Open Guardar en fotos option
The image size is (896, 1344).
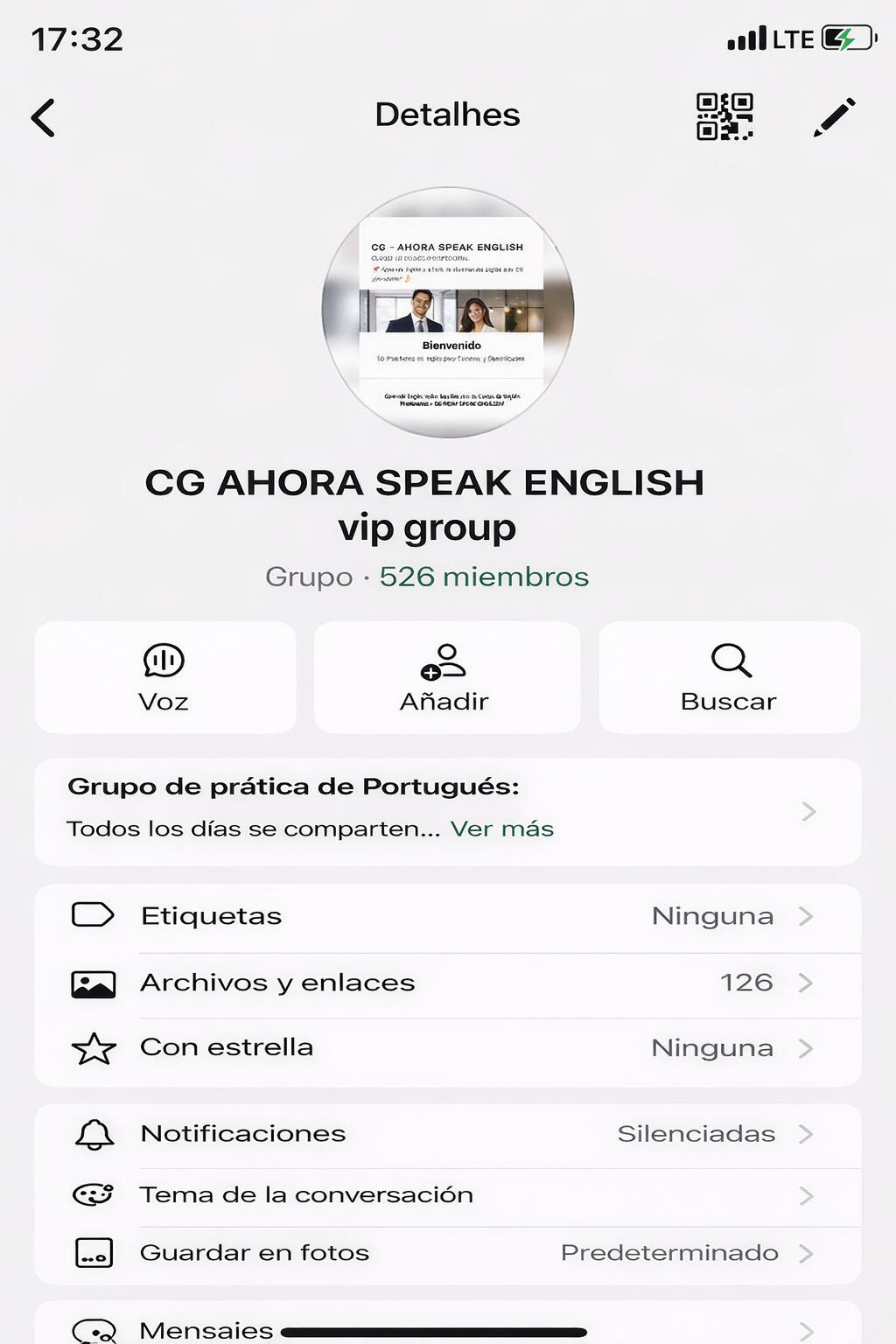click(x=446, y=1253)
